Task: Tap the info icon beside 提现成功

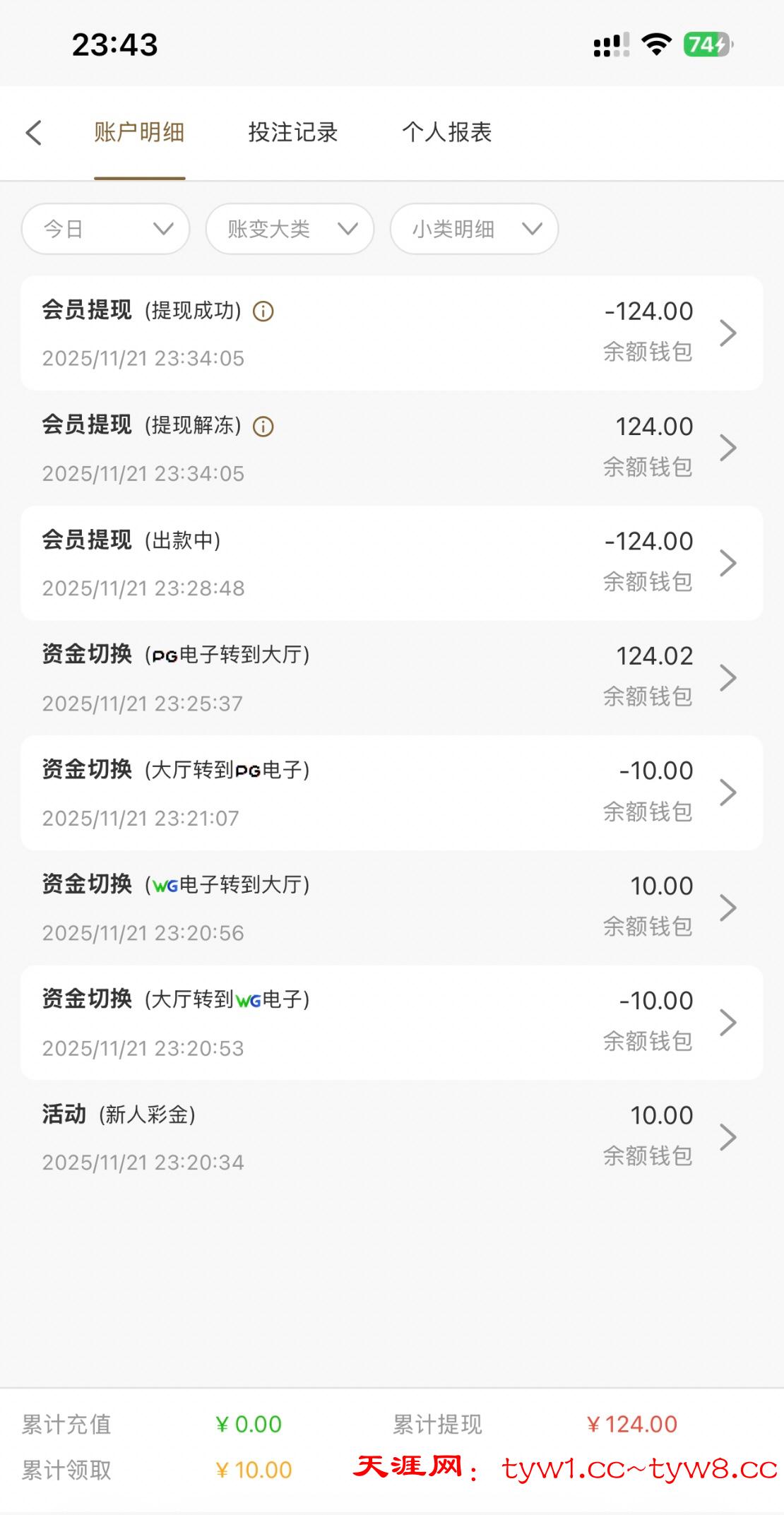Action: (263, 311)
